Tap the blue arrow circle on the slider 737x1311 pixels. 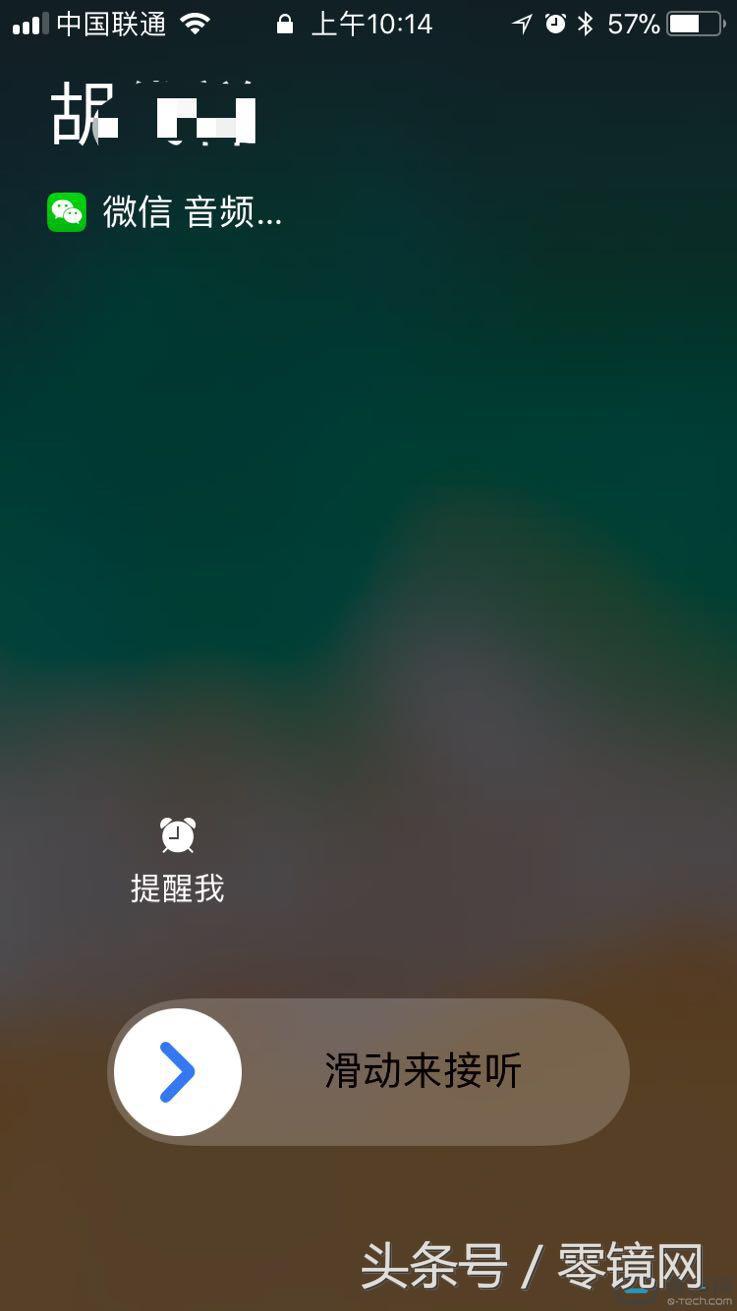178,1071
